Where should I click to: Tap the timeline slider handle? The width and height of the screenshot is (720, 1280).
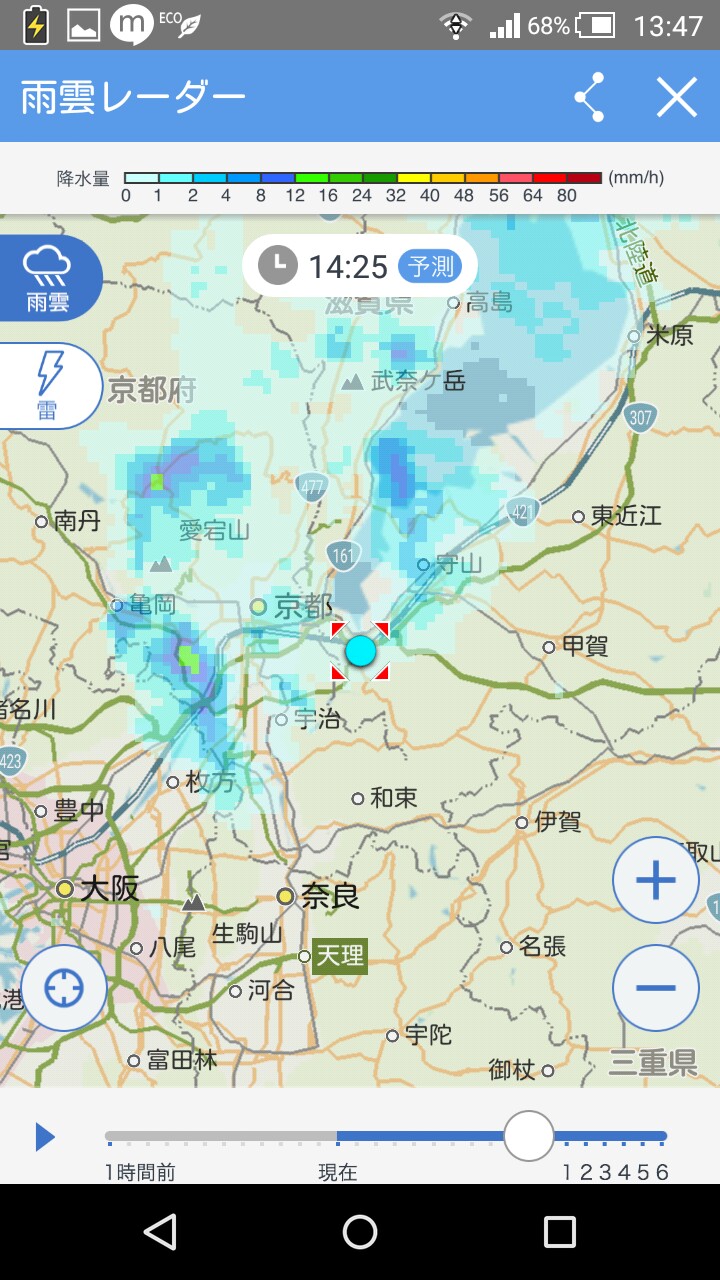[528, 1136]
